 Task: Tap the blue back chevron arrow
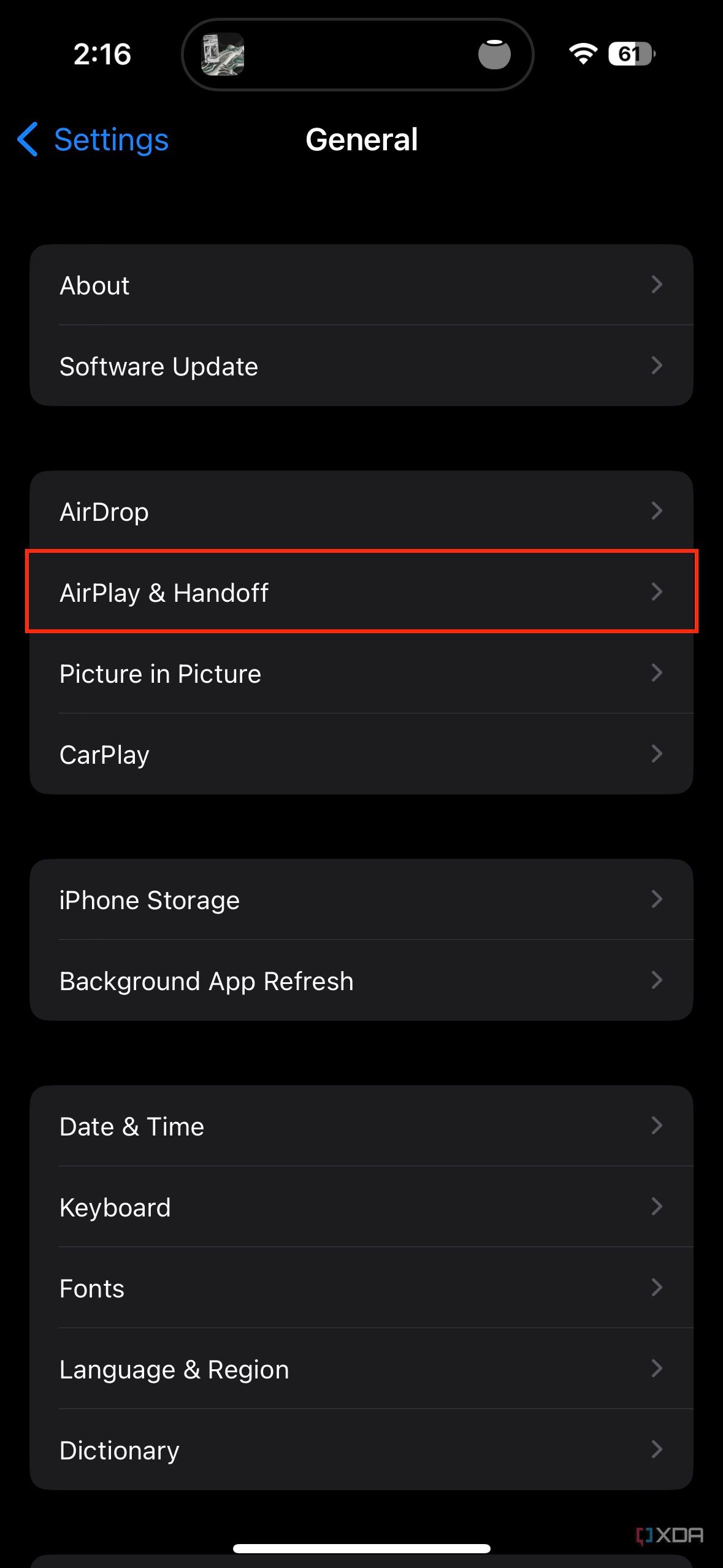[28, 140]
